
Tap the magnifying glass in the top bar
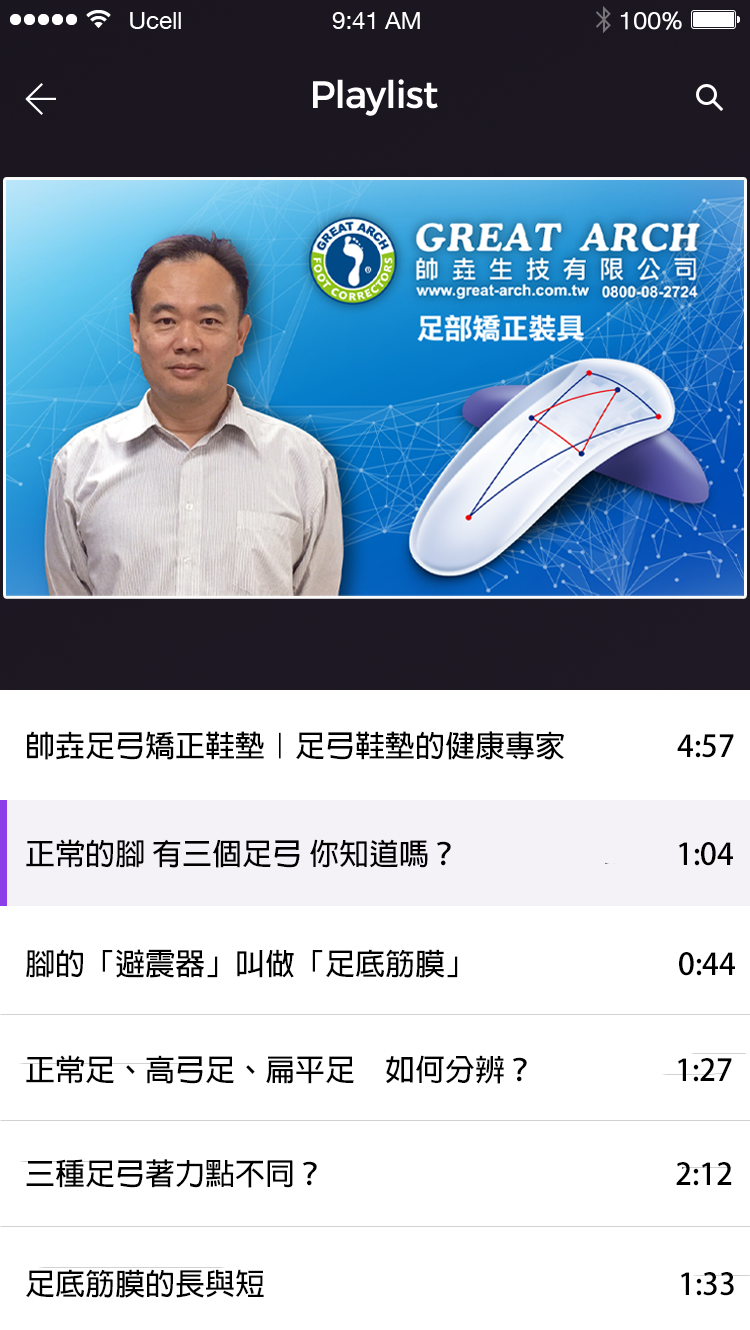[x=709, y=97]
